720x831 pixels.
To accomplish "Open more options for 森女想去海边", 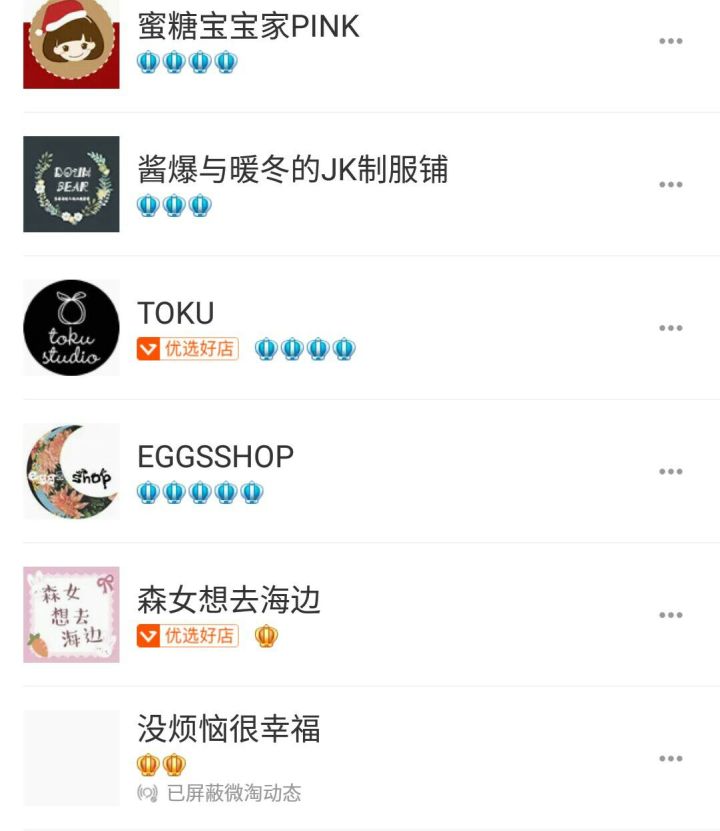I will tap(670, 615).
